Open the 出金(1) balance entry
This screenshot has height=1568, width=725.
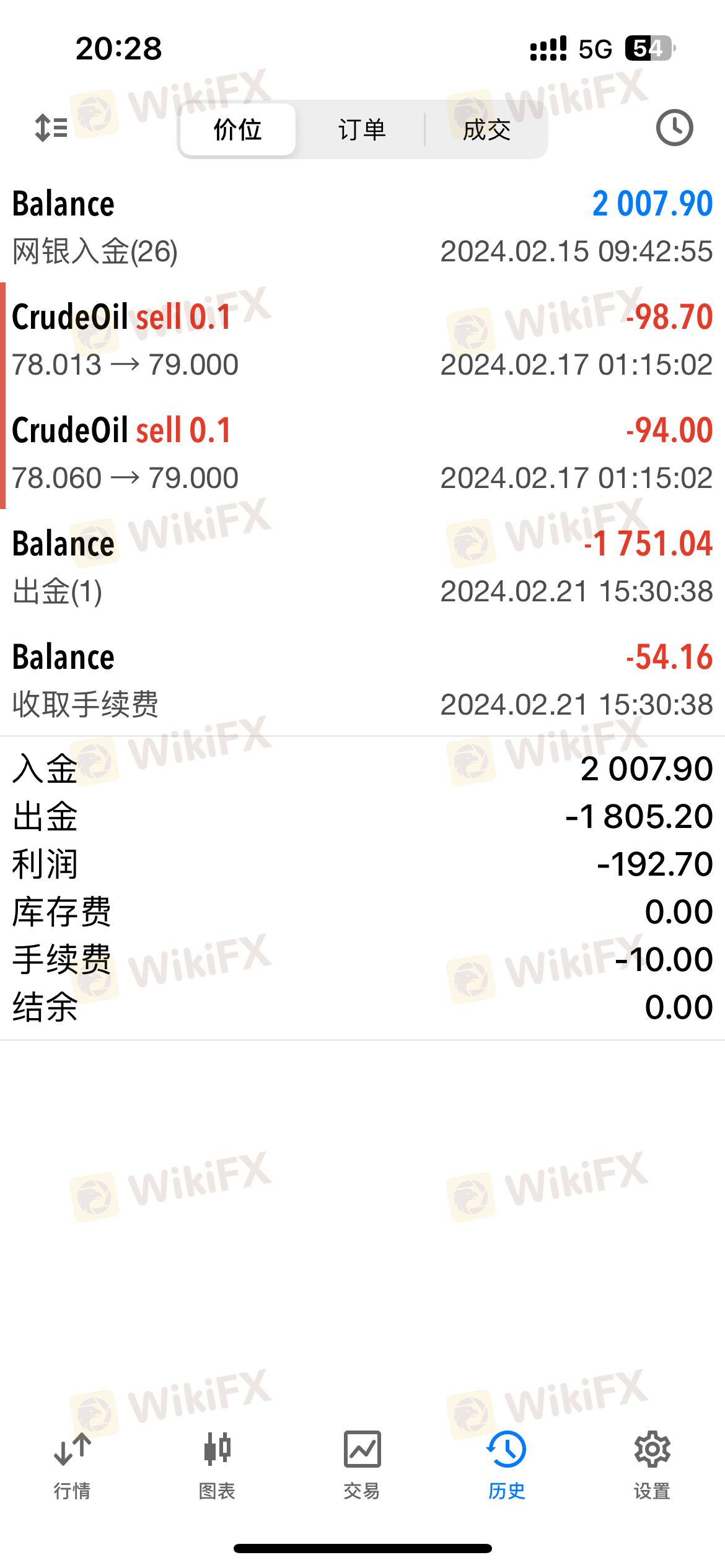pos(362,566)
